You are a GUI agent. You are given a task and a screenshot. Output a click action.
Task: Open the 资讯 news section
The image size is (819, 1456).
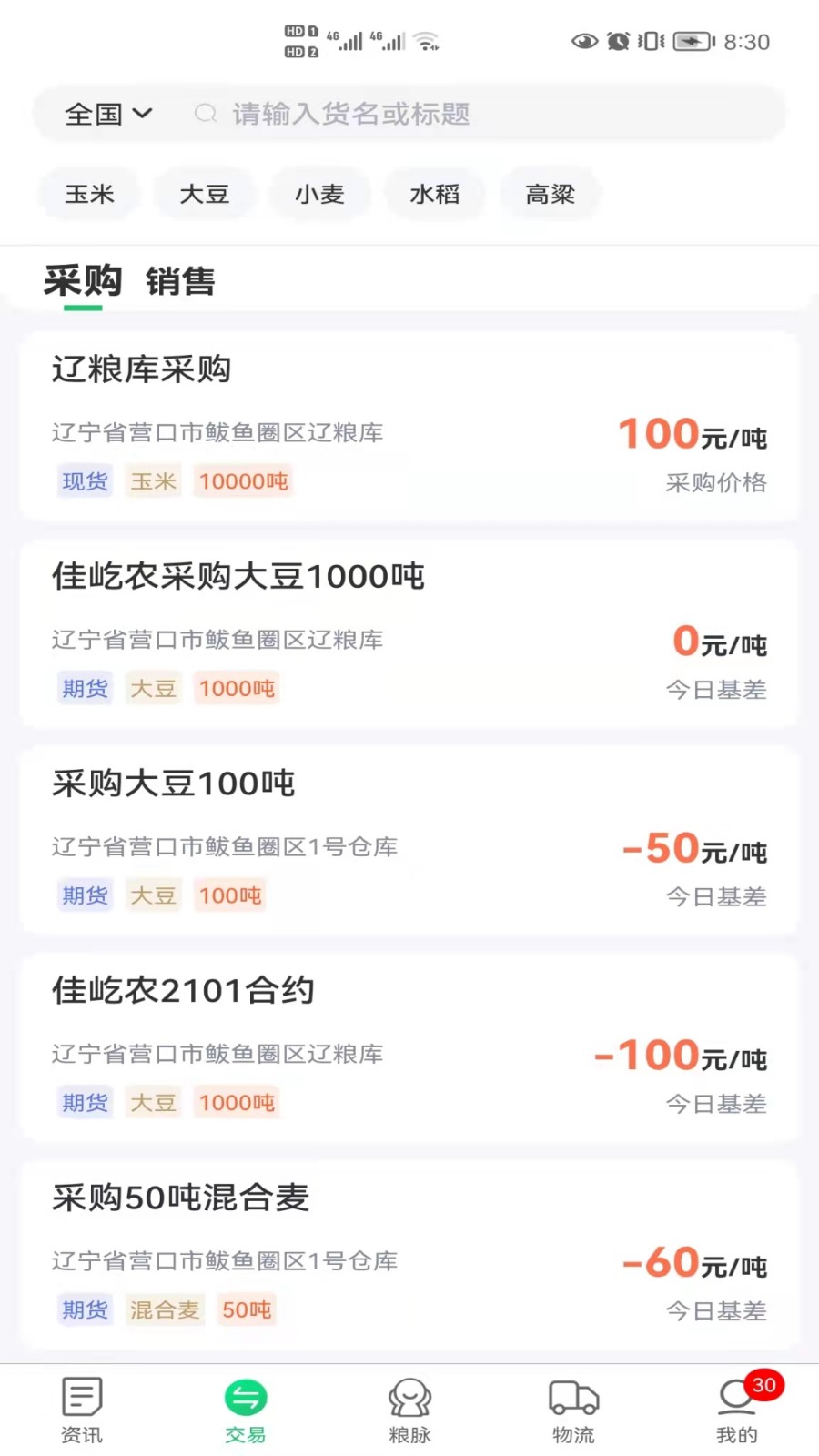81,1409
